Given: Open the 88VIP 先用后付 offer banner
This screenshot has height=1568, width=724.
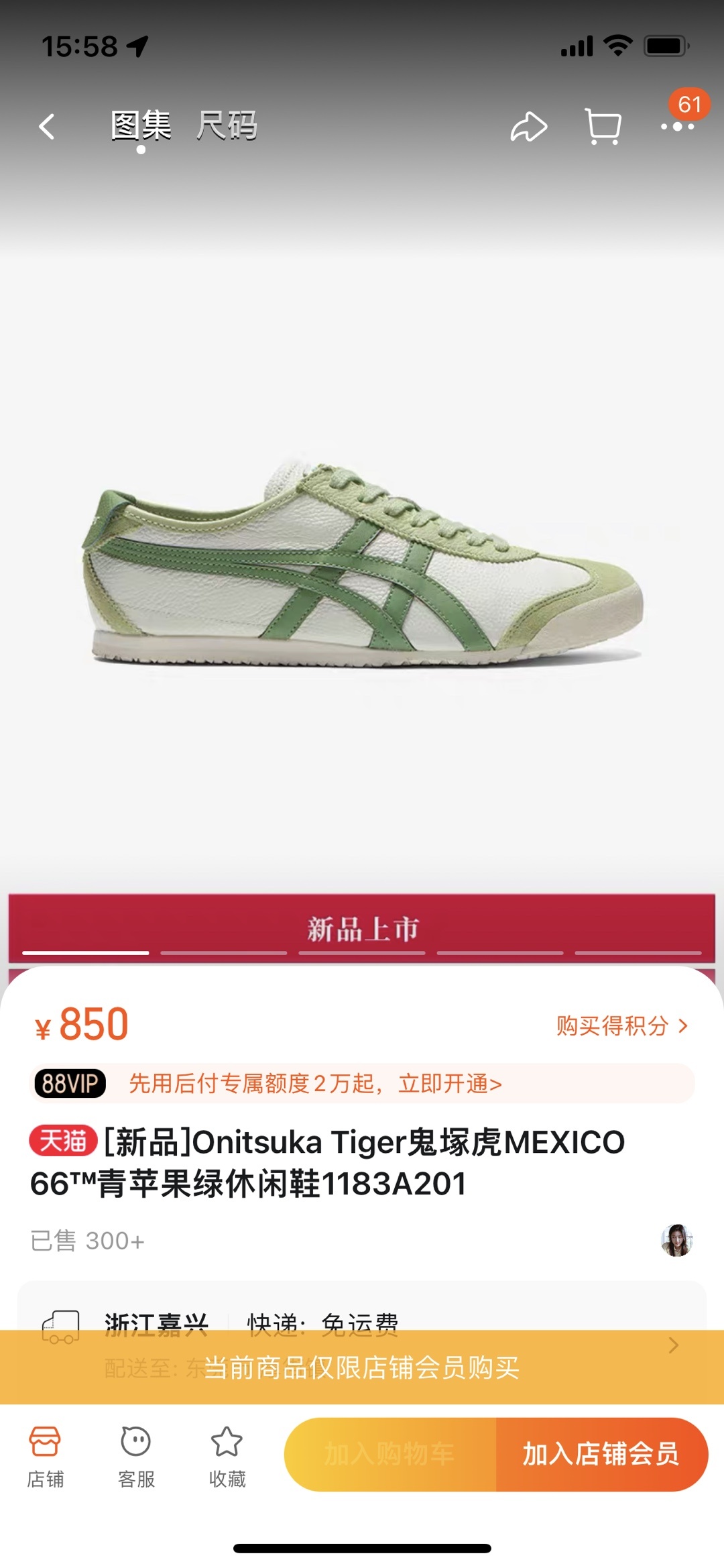Looking at the screenshot, I should coord(362,1083).
